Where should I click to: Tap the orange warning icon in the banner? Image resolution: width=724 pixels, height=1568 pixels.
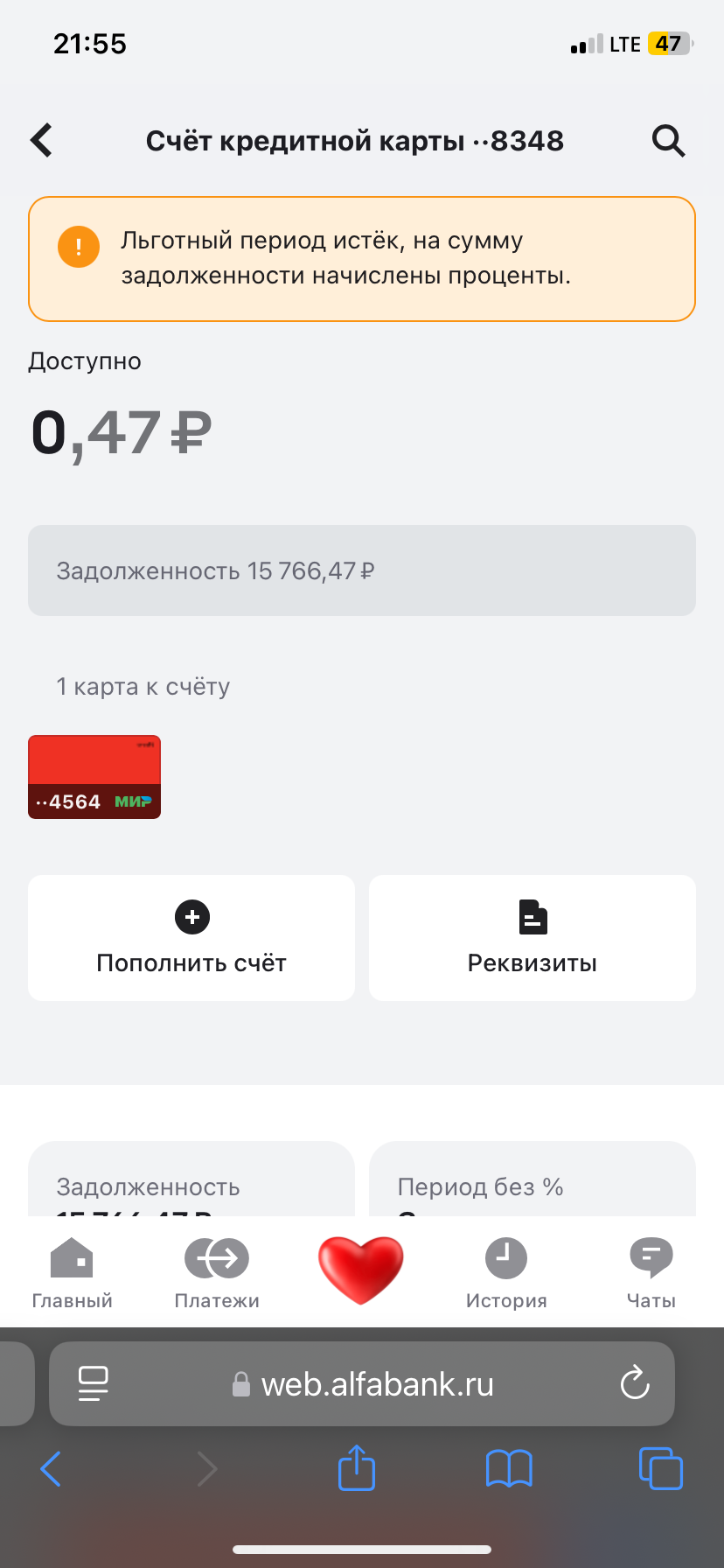click(x=78, y=246)
